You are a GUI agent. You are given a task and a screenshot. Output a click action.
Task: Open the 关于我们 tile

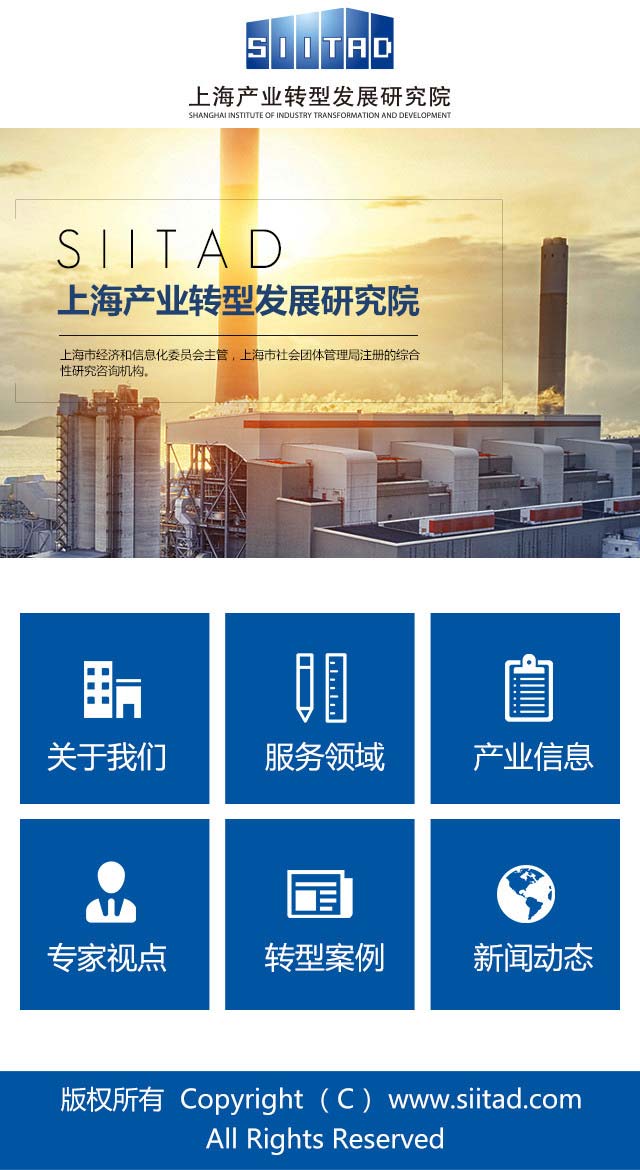coord(114,708)
